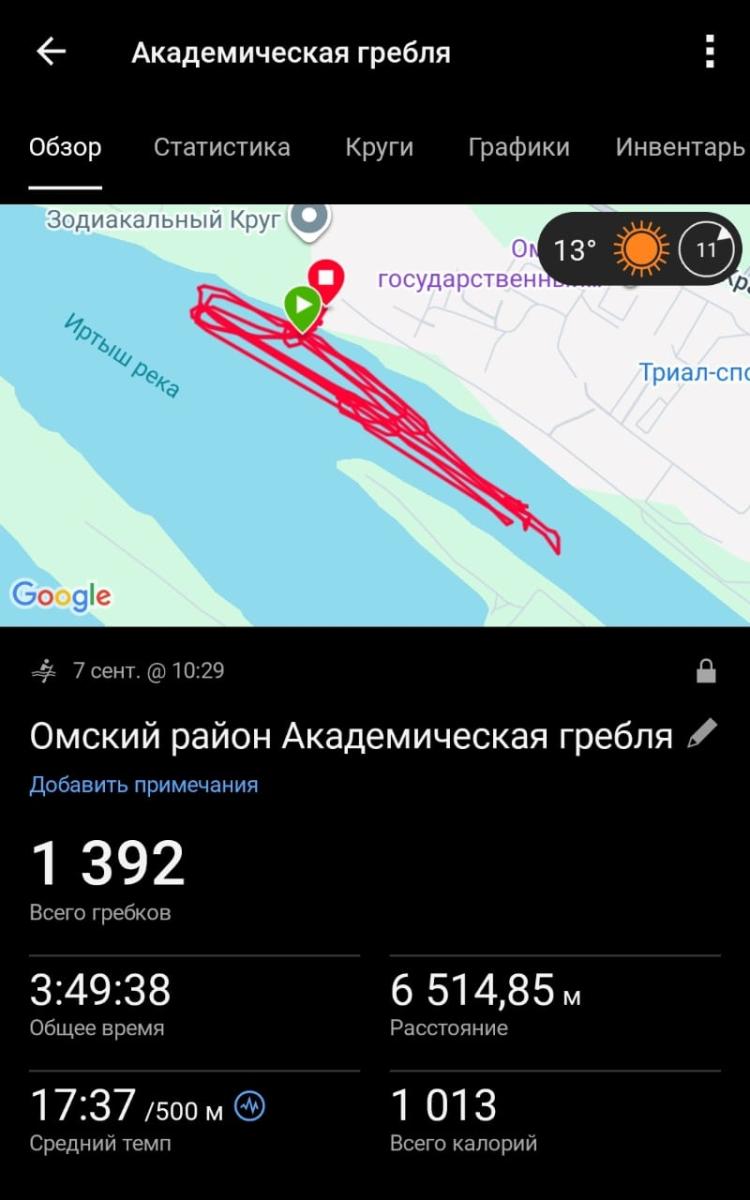
Task: Switch to the Статистика tab
Action: (222, 148)
